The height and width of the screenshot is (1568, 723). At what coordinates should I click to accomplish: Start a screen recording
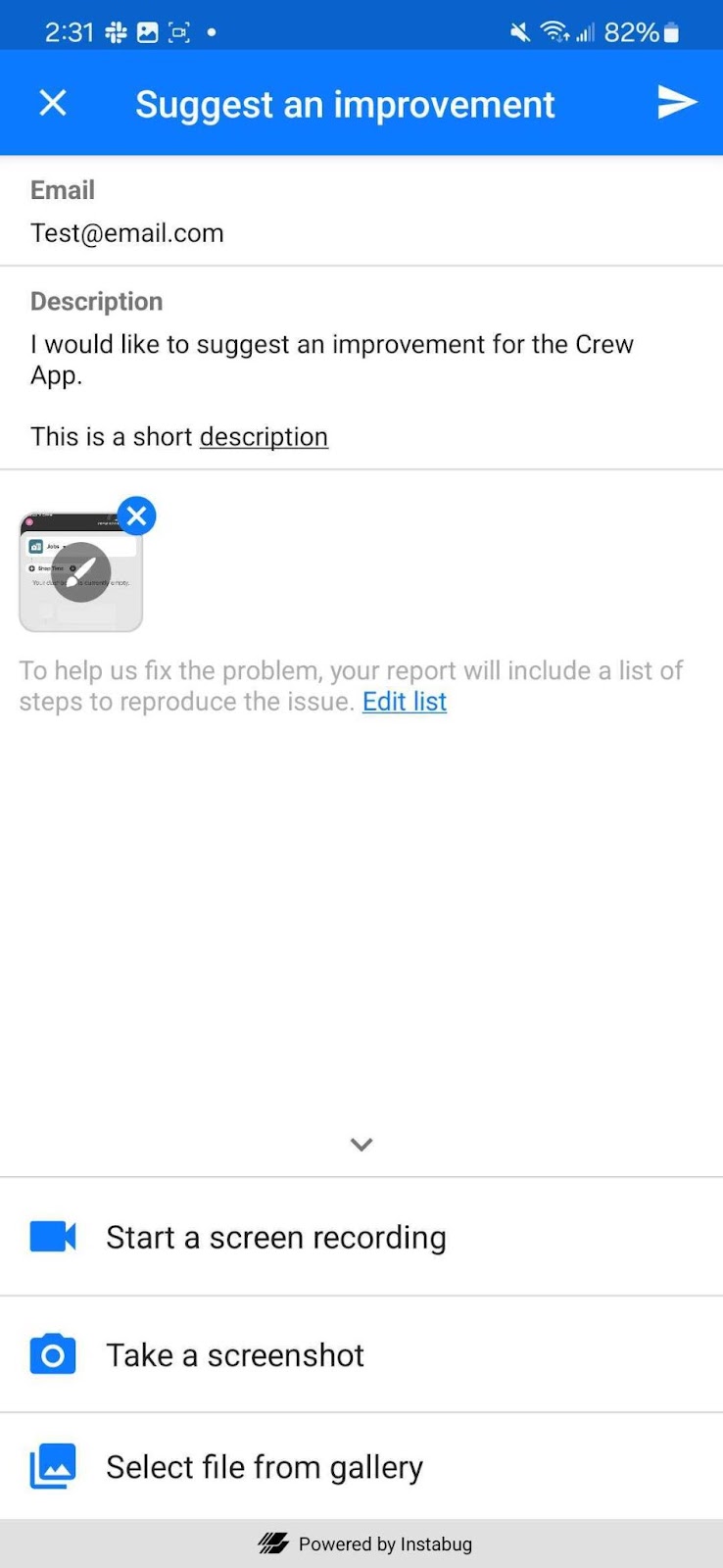tap(361, 1237)
